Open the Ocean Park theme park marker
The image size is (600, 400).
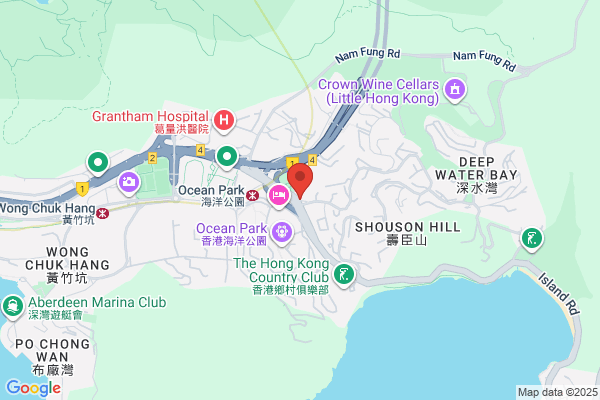tap(282, 233)
